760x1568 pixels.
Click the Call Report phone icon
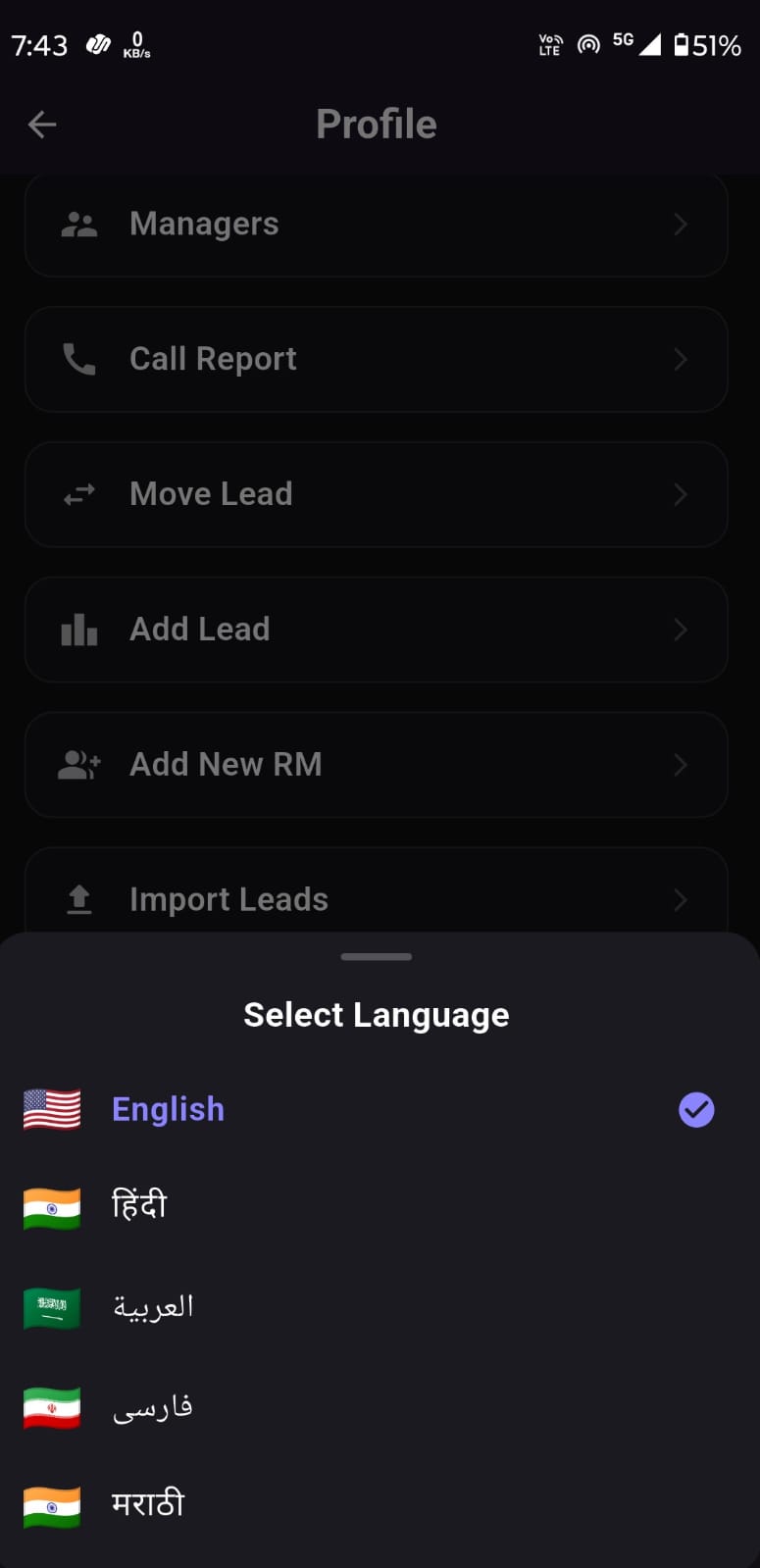tap(78, 359)
